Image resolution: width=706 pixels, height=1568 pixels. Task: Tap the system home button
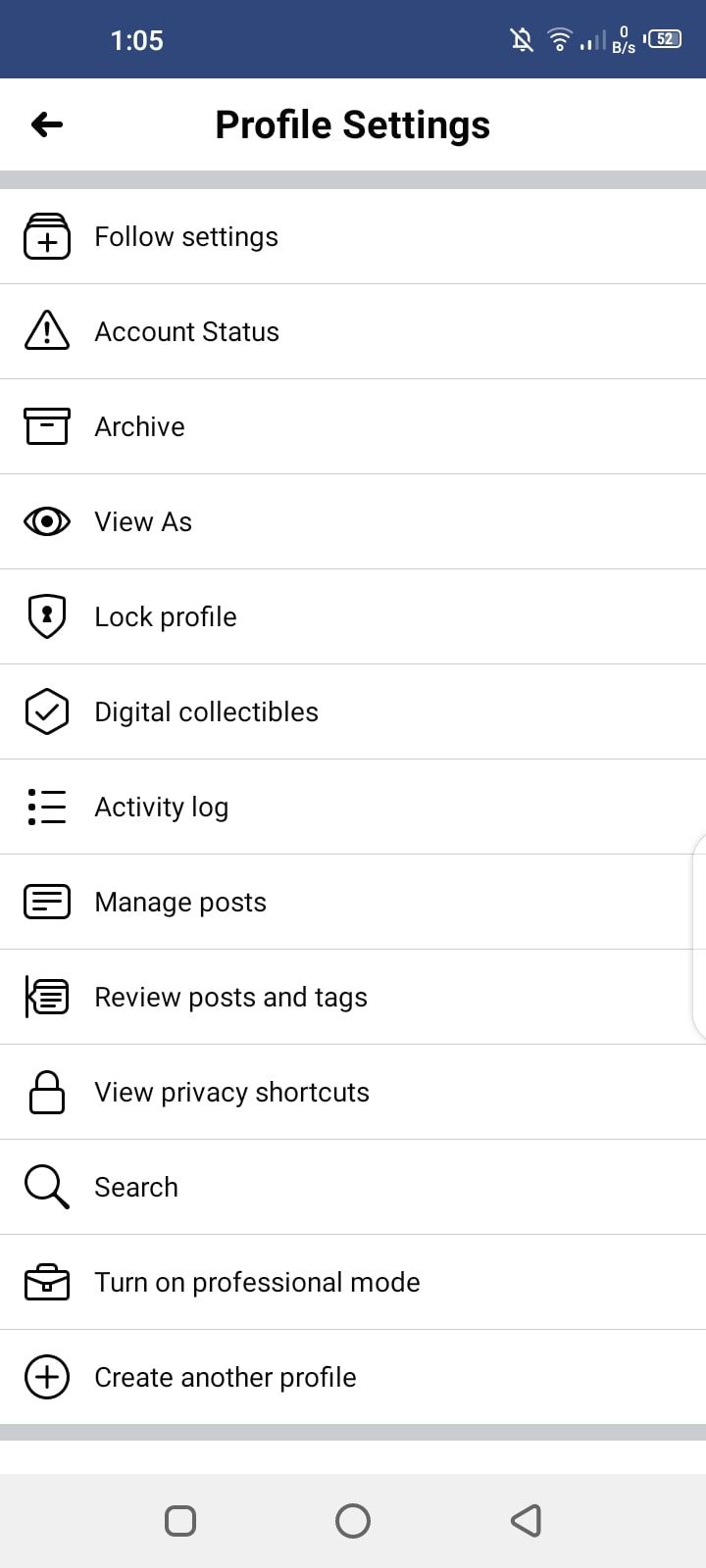pos(353,1521)
